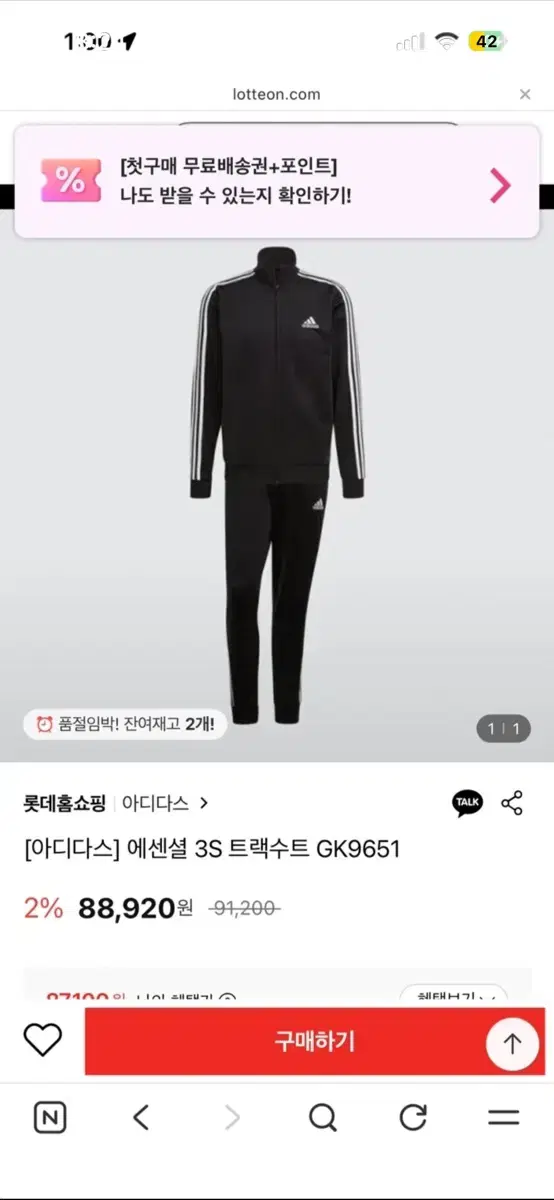Go back to the previous page
Viewport: 554px width, 1200px height.
click(x=141, y=1117)
